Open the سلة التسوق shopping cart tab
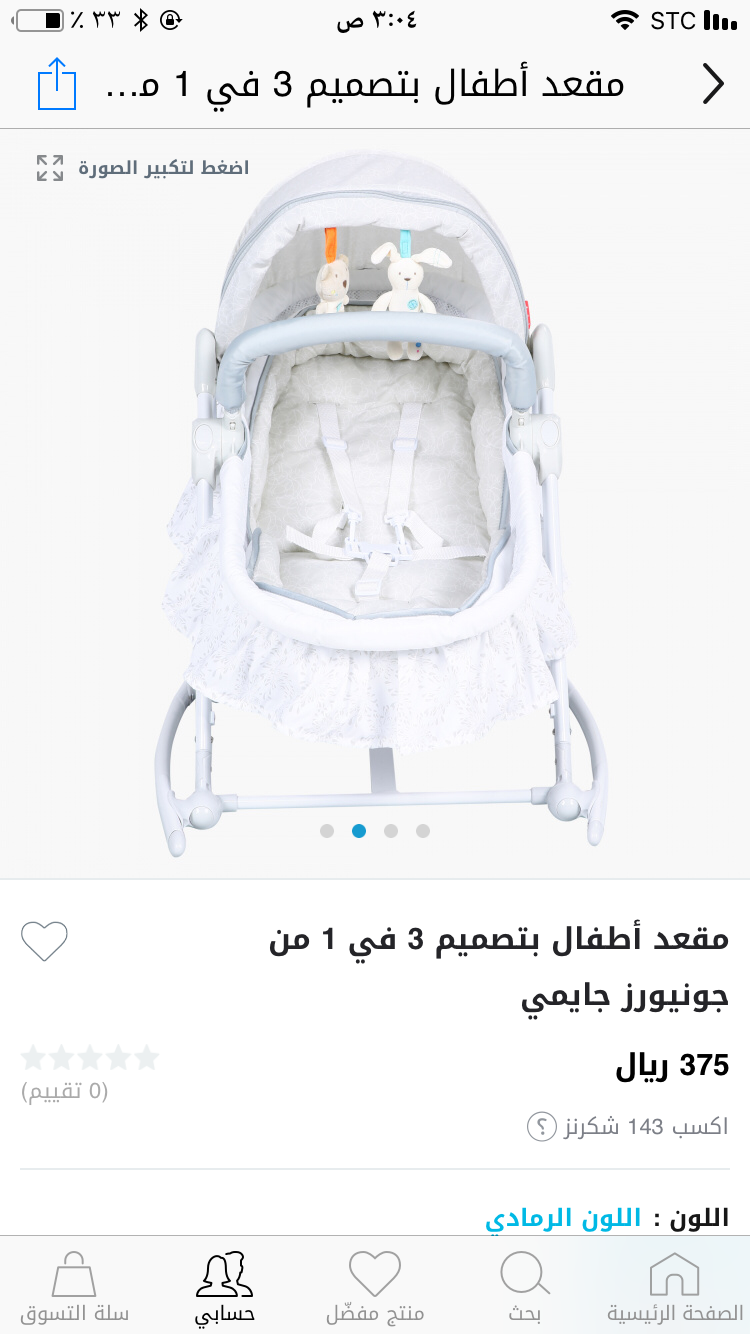The width and height of the screenshot is (750, 1334). click(75, 1287)
